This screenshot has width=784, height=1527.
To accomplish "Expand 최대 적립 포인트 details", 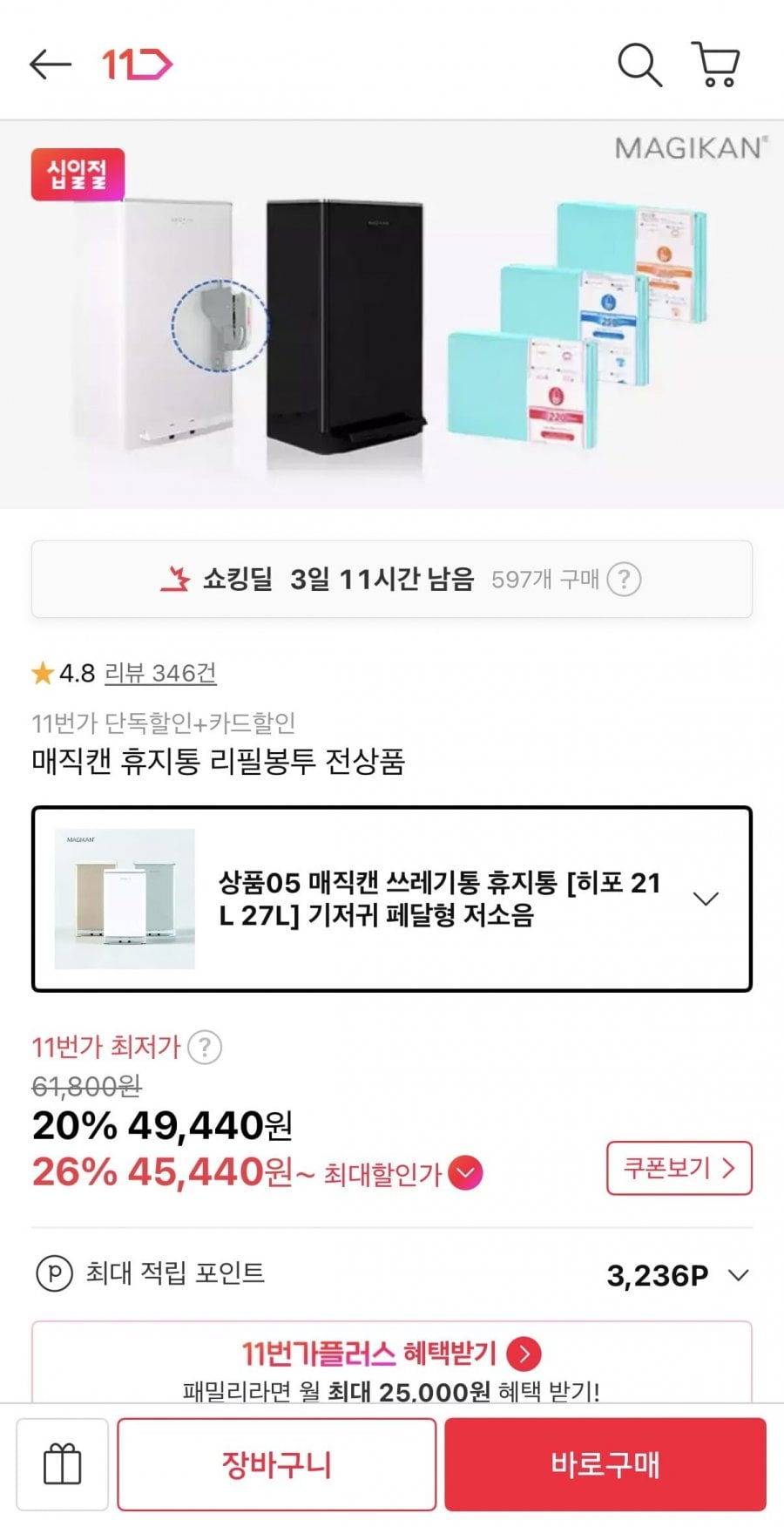I will point(392,1275).
